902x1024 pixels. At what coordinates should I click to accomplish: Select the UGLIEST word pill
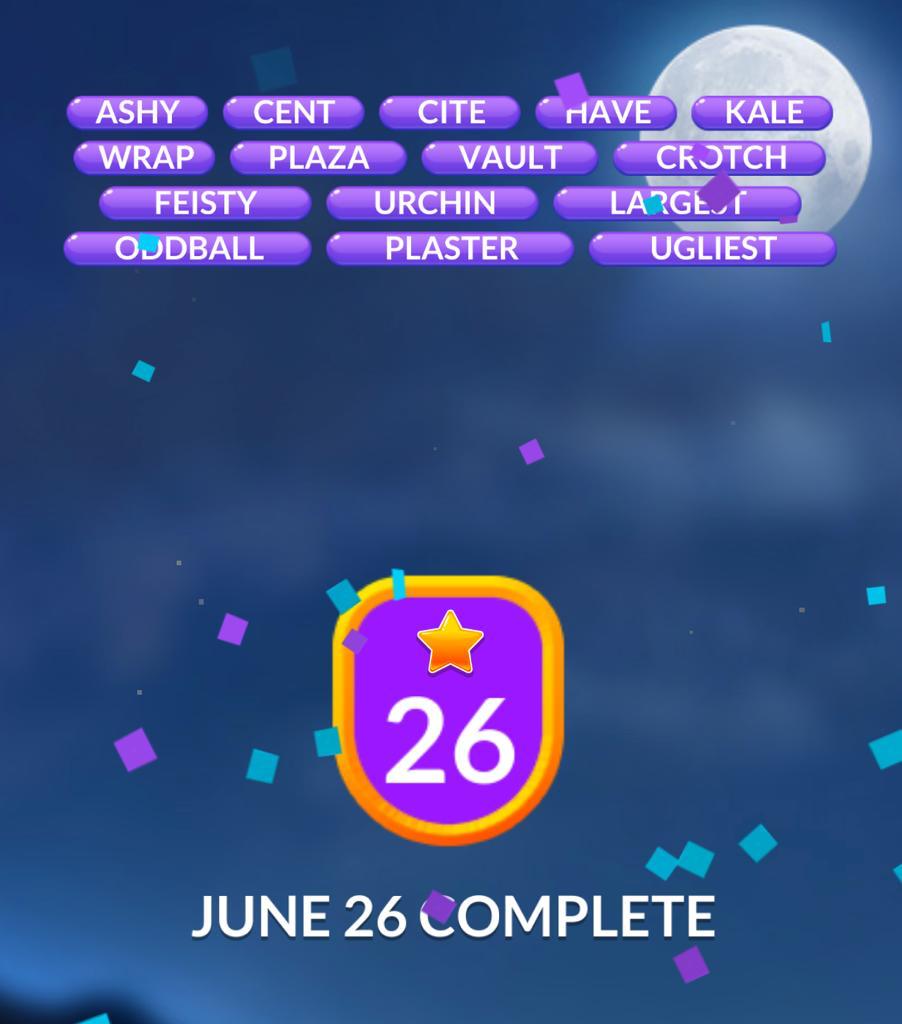[712, 249]
